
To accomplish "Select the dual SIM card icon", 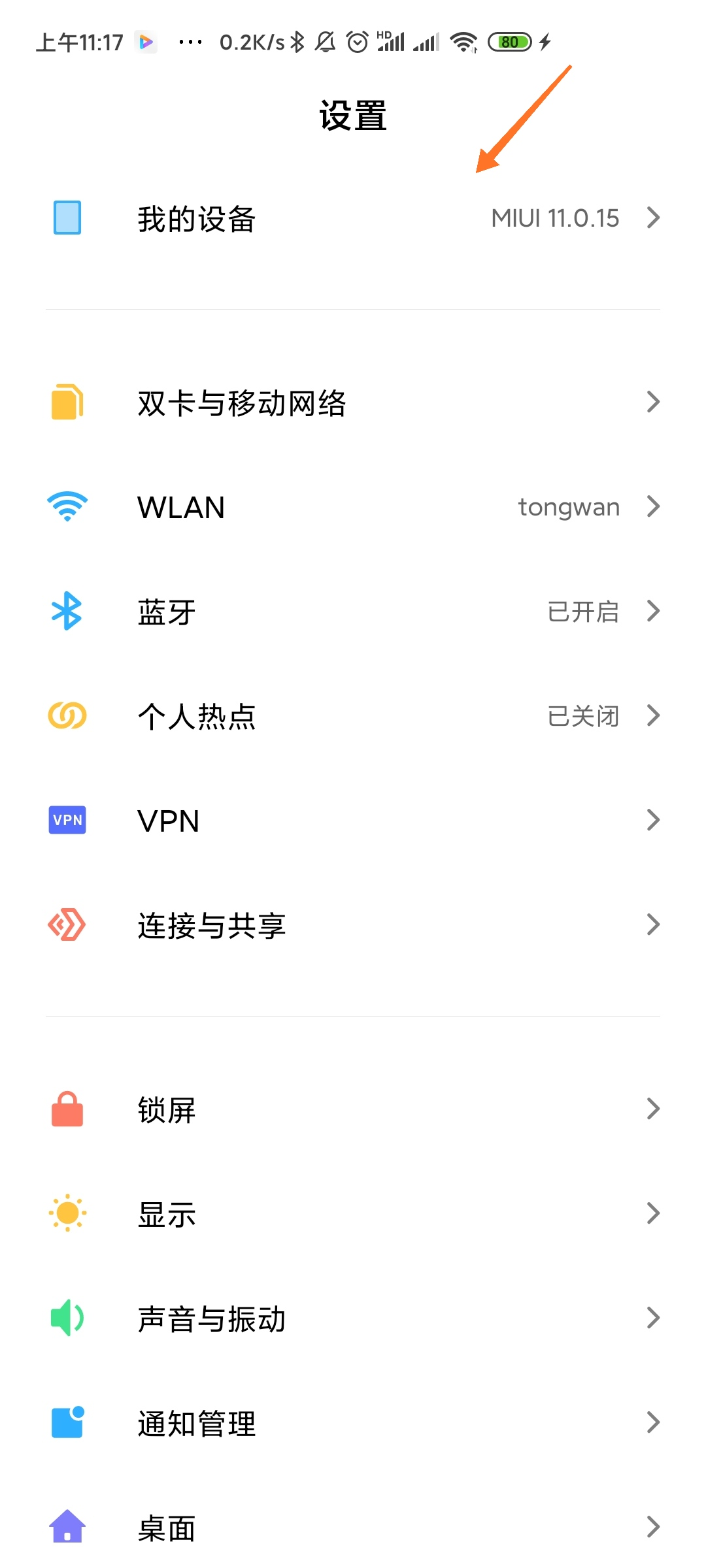I will (x=66, y=402).
